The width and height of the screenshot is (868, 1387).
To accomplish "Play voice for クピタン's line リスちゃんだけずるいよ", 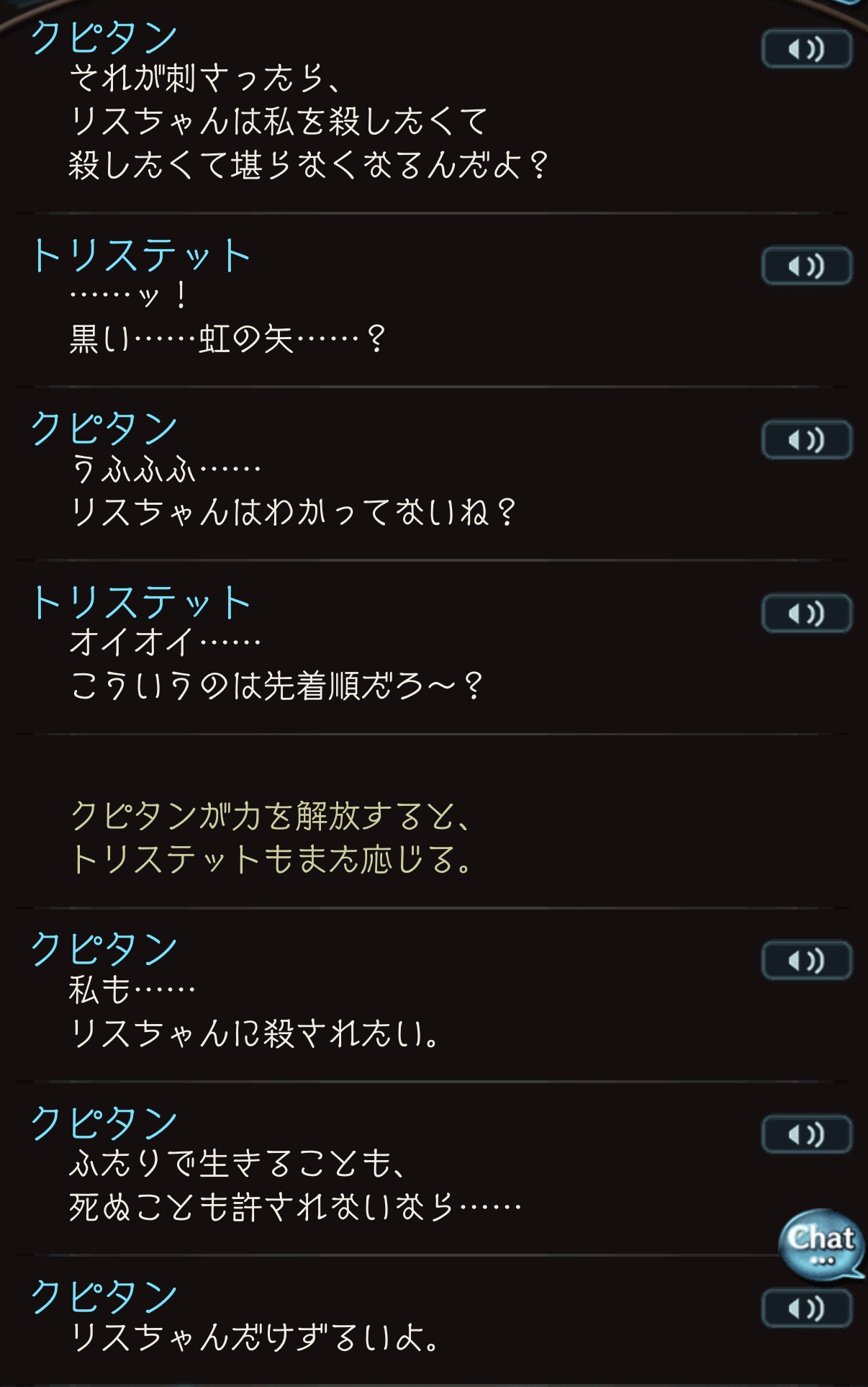I will coord(806,1308).
